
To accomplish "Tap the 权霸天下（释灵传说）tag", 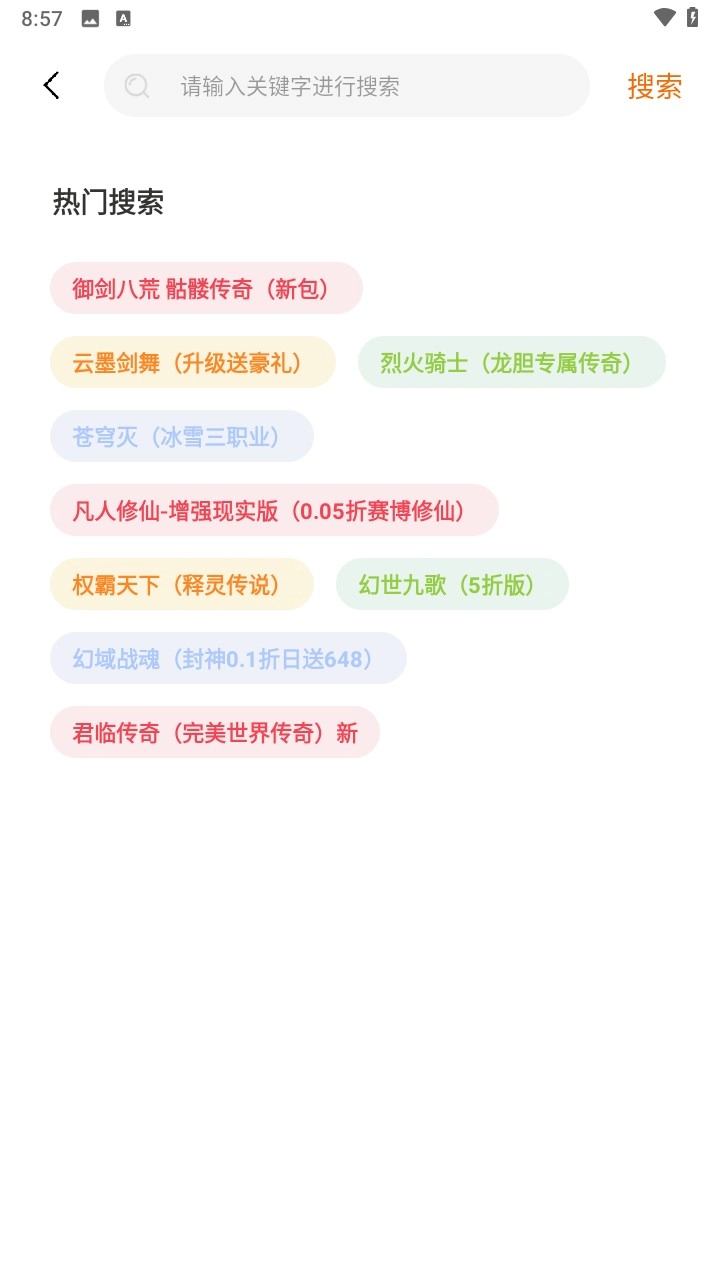I will click(181, 584).
